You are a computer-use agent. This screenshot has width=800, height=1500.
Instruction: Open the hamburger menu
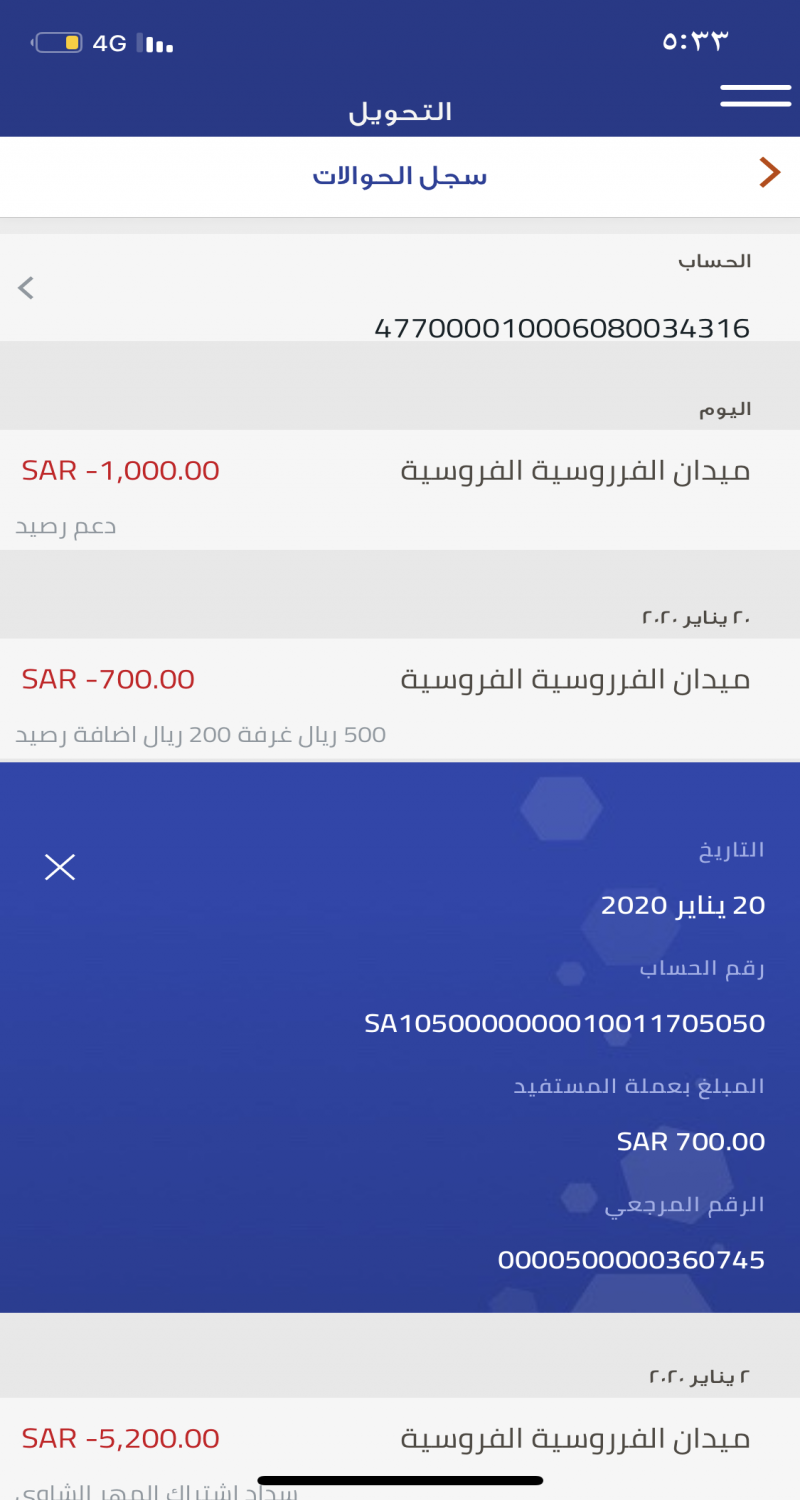tap(755, 95)
